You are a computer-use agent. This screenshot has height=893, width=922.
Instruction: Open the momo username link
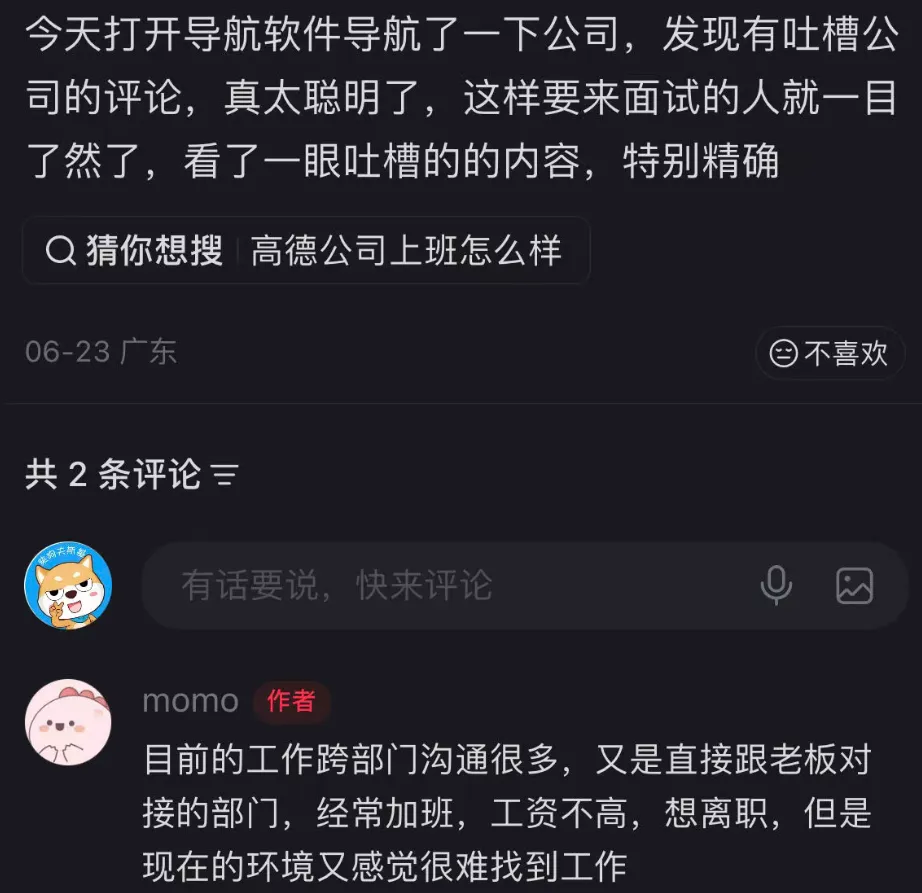coord(191,701)
